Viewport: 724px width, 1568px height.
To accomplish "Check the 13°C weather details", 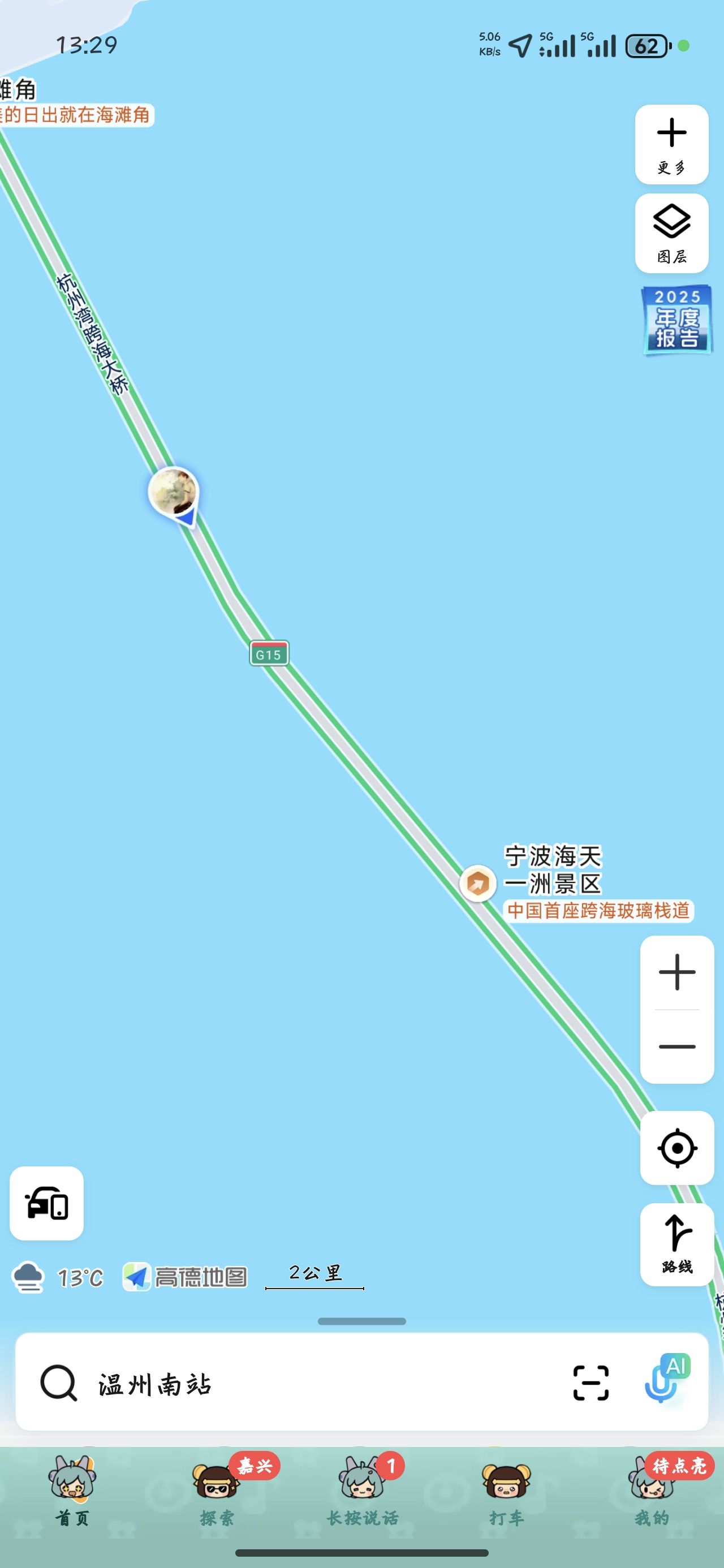I will (x=58, y=1277).
